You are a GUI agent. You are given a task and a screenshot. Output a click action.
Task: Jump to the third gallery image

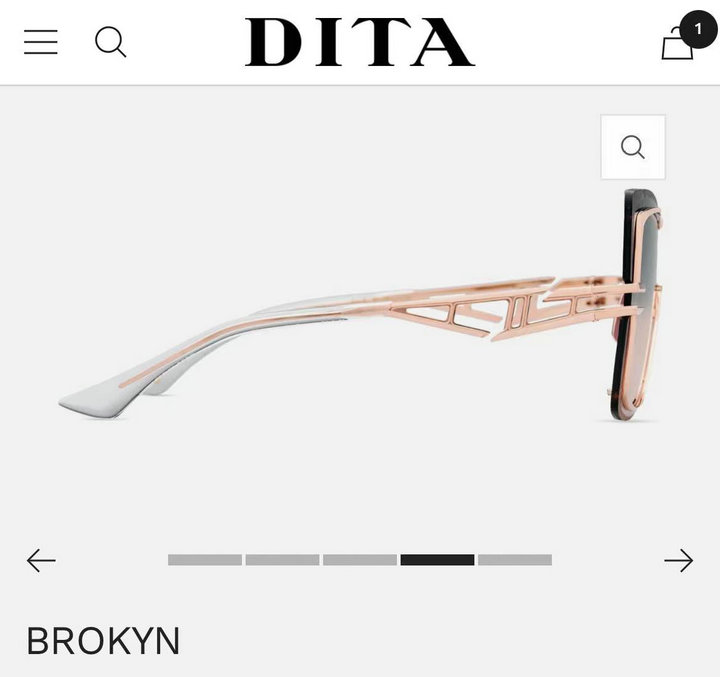[x=360, y=560]
